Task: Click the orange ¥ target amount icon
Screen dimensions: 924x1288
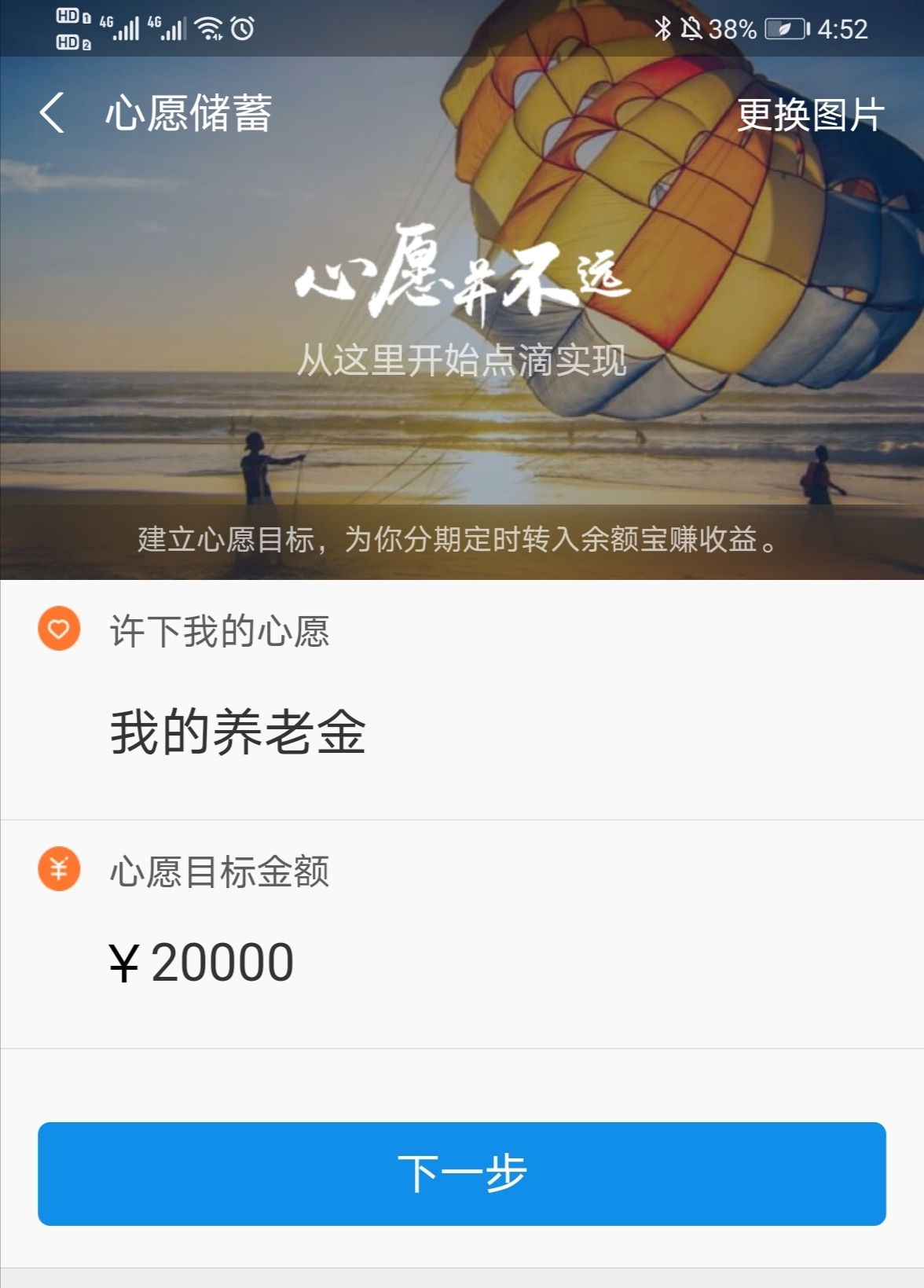Action: click(x=57, y=869)
